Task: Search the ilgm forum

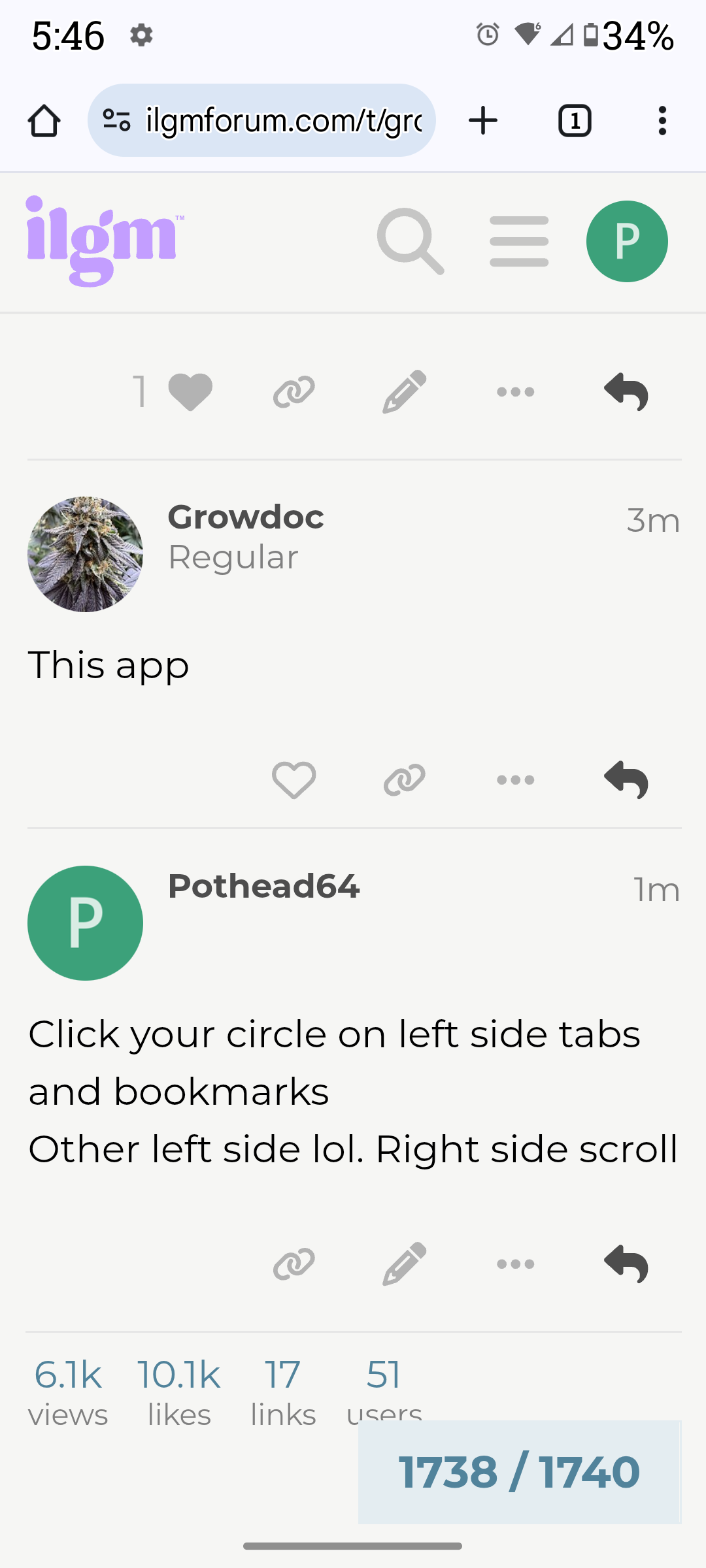Action: [x=411, y=241]
